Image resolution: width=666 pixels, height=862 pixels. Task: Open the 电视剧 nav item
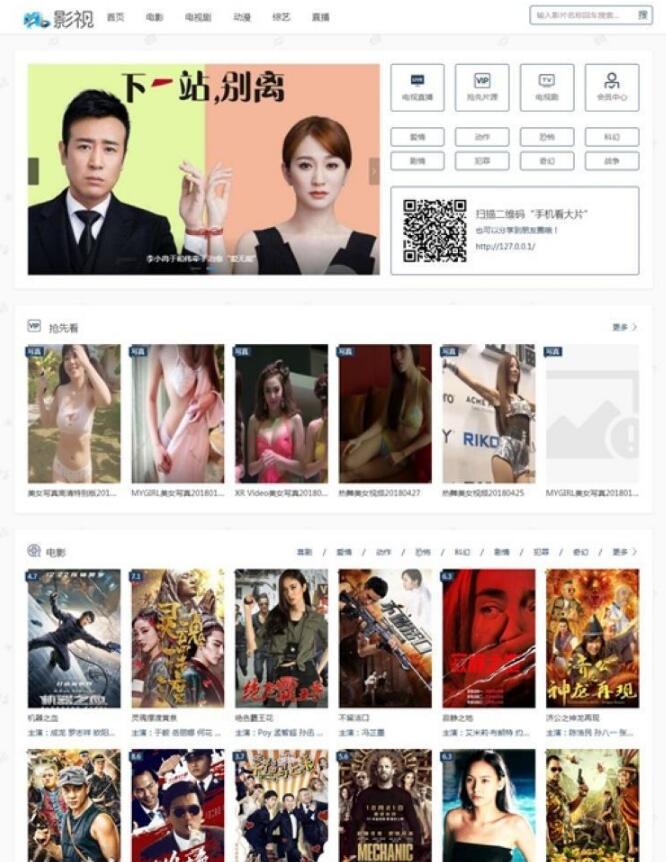tap(197, 18)
